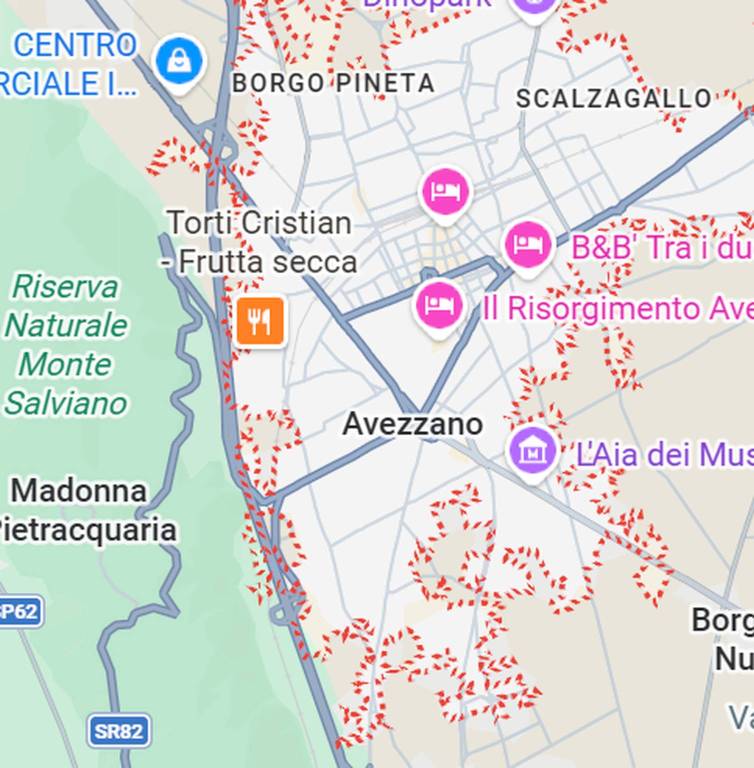
Task: Open the Dinopark marker
Action: click(x=534, y=5)
